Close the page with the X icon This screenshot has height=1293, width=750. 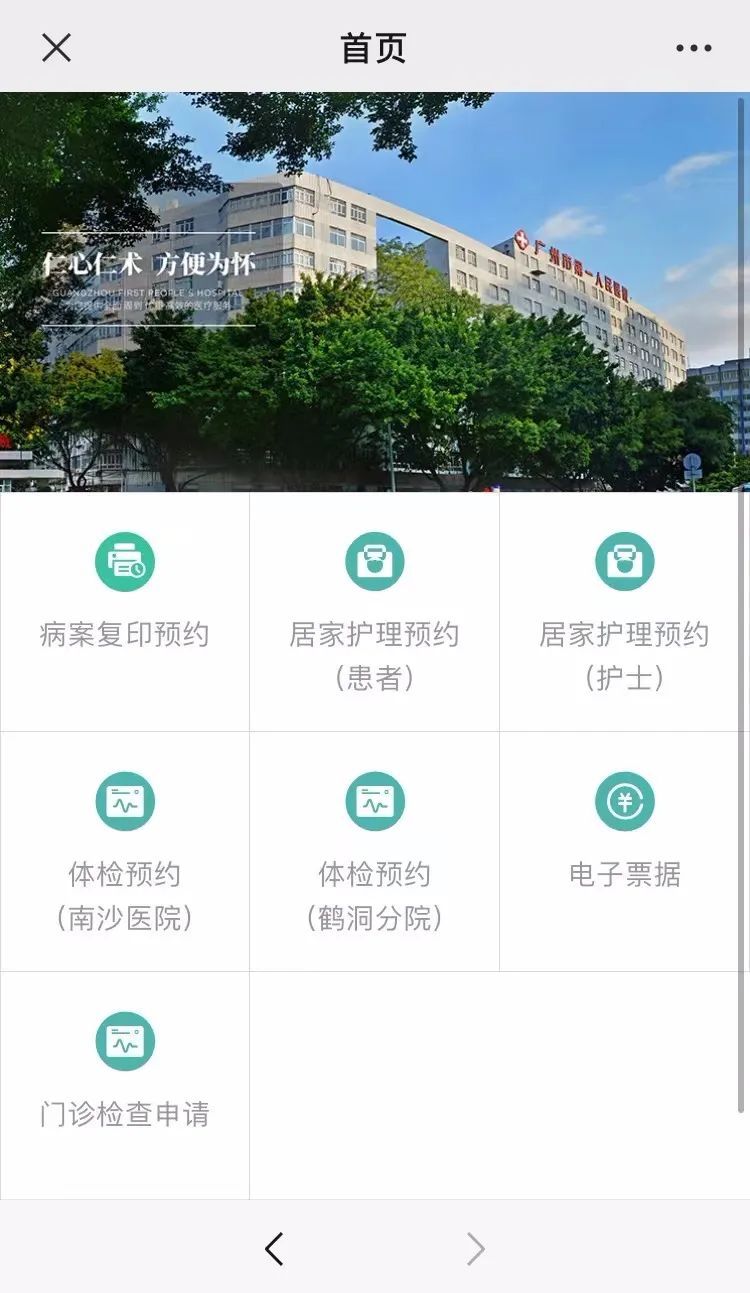56,47
